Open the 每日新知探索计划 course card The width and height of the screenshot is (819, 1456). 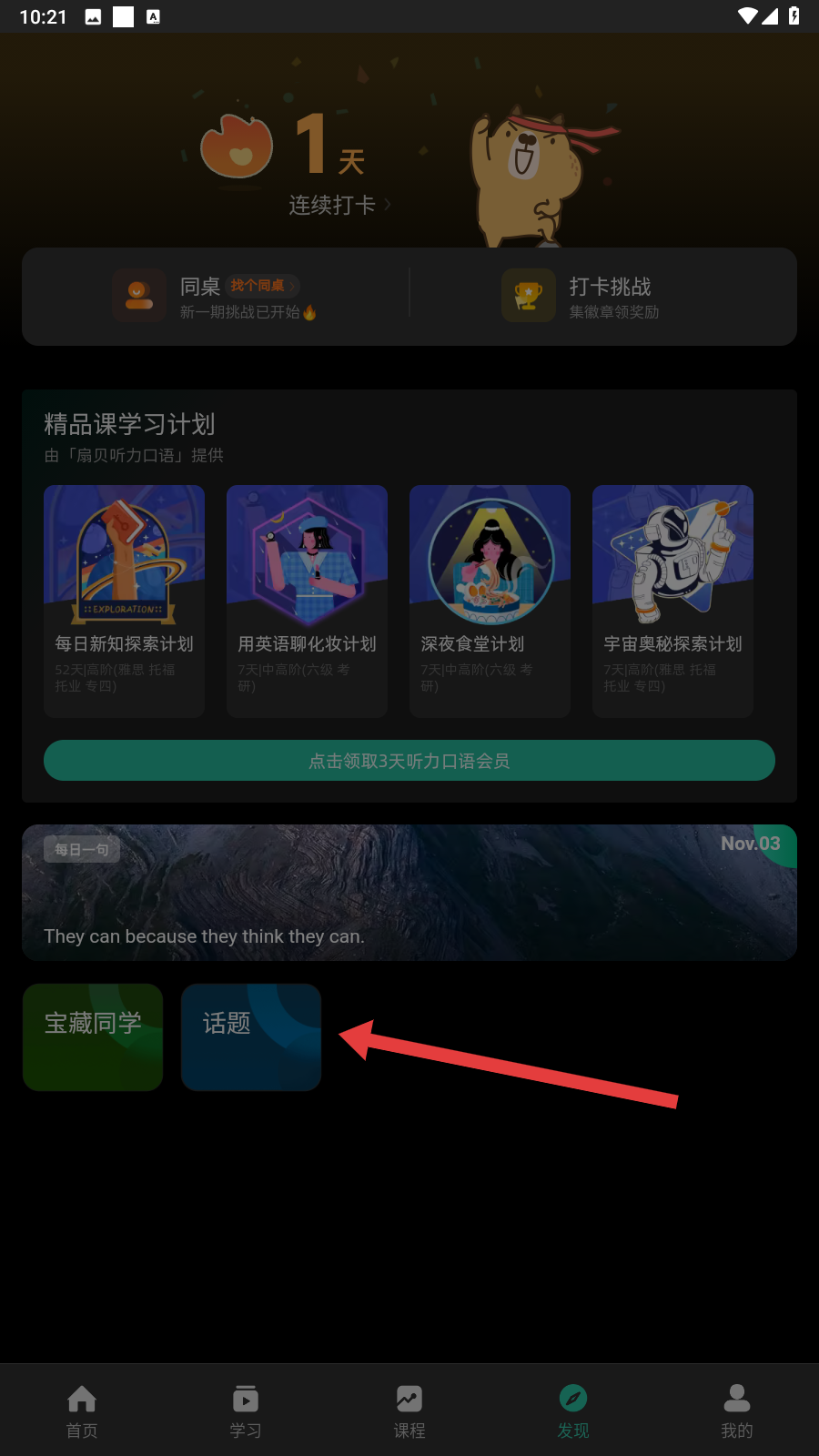click(x=125, y=601)
